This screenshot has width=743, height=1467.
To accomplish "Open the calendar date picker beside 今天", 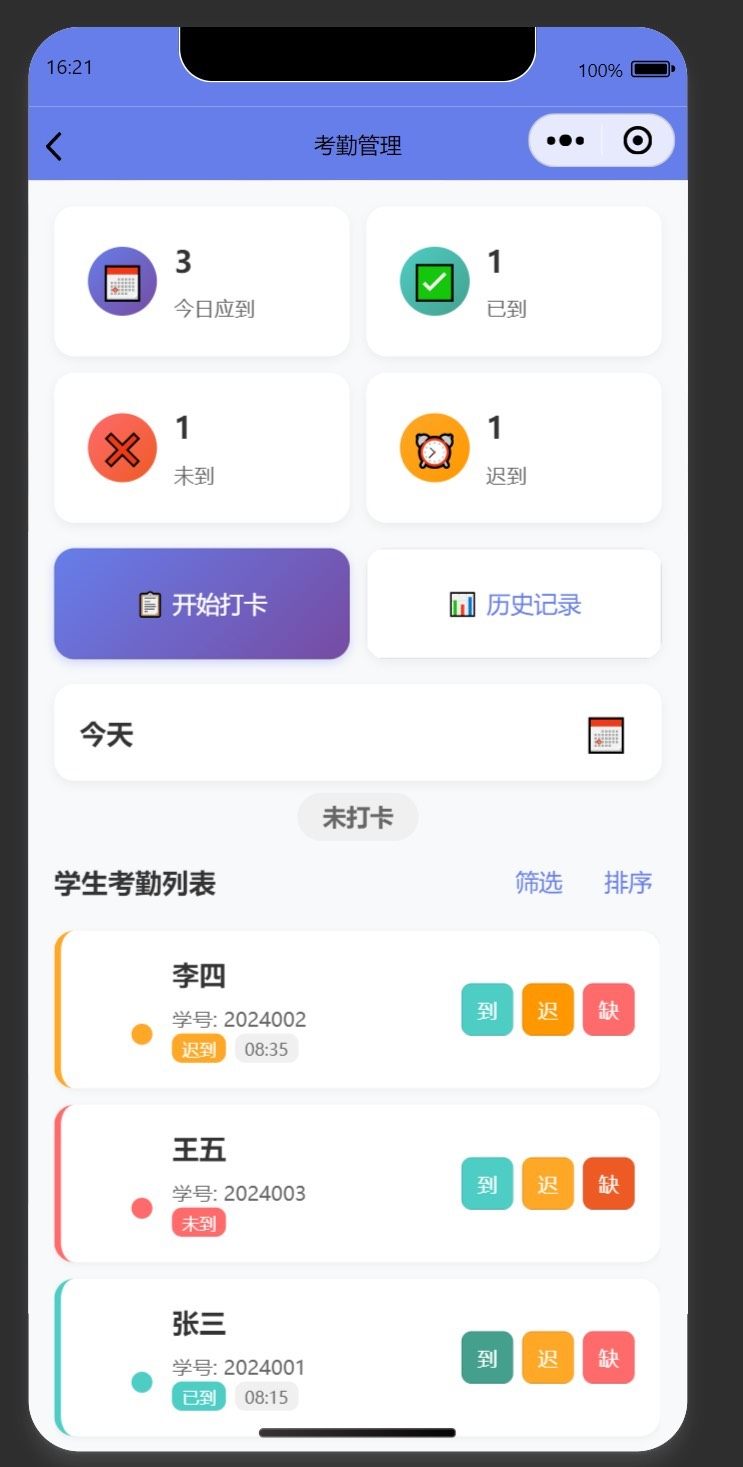I will 606,735.
